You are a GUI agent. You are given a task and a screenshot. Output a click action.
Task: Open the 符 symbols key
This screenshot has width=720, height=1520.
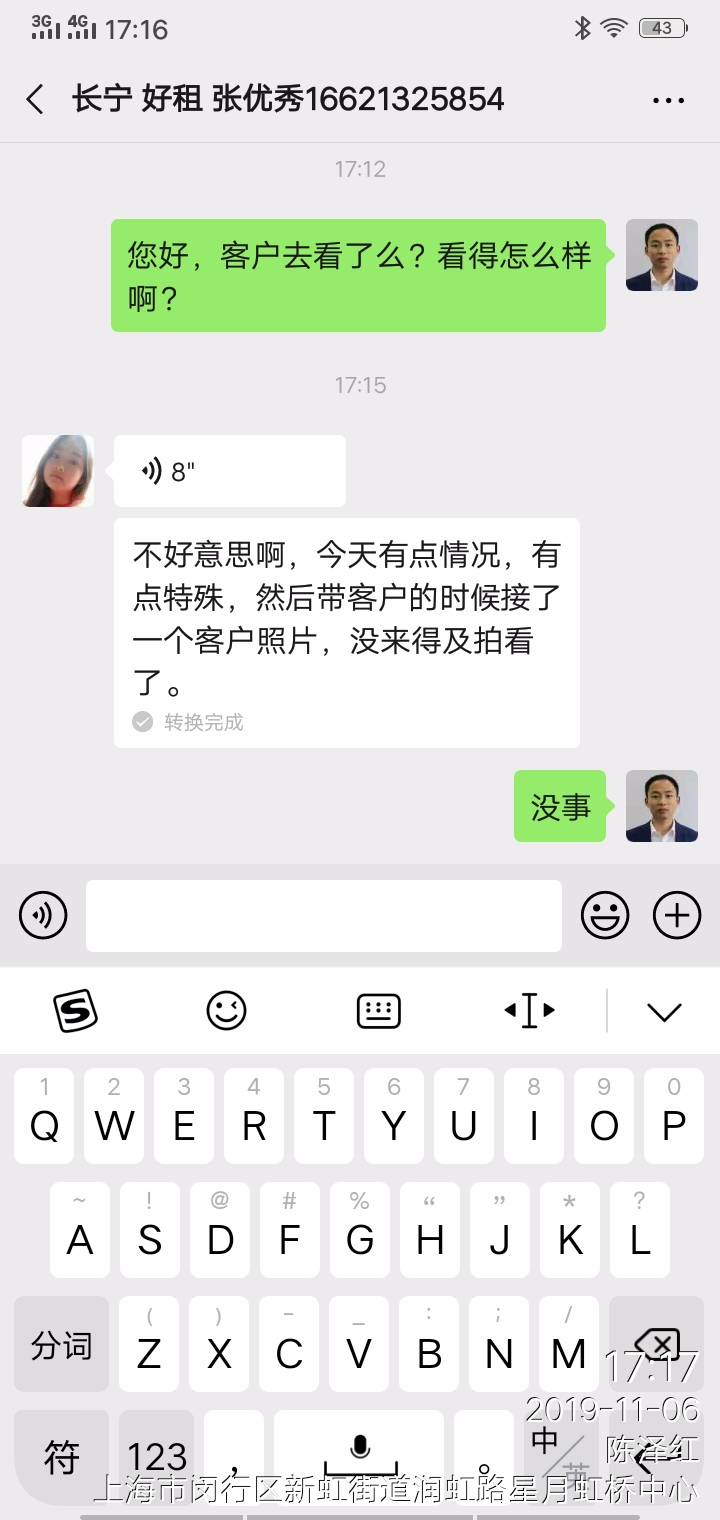61,1458
